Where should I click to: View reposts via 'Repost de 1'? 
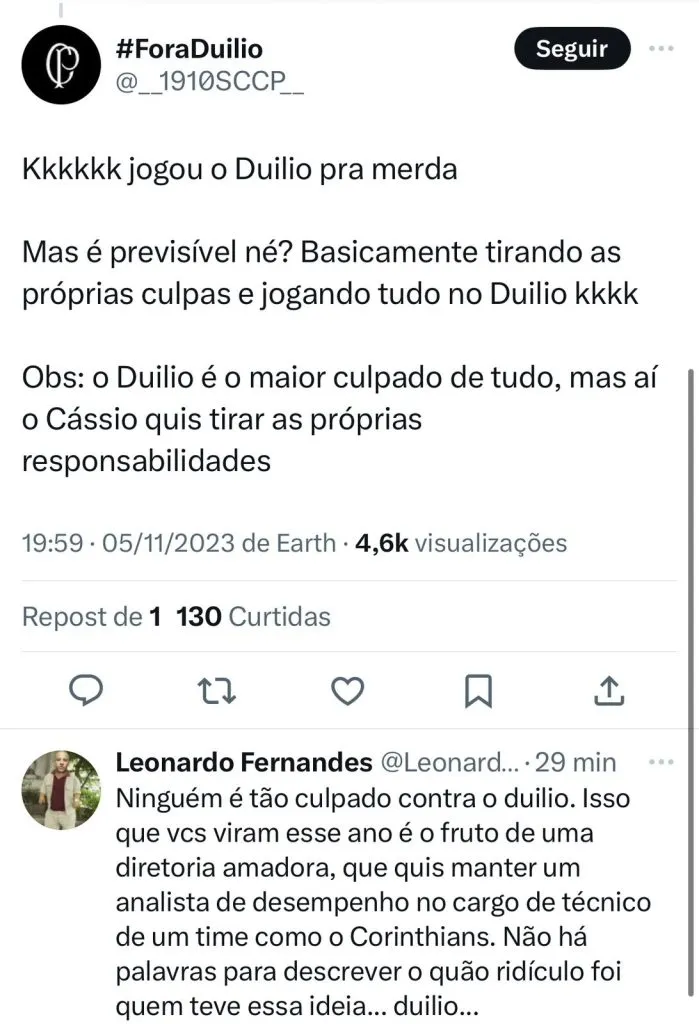[91, 617]
